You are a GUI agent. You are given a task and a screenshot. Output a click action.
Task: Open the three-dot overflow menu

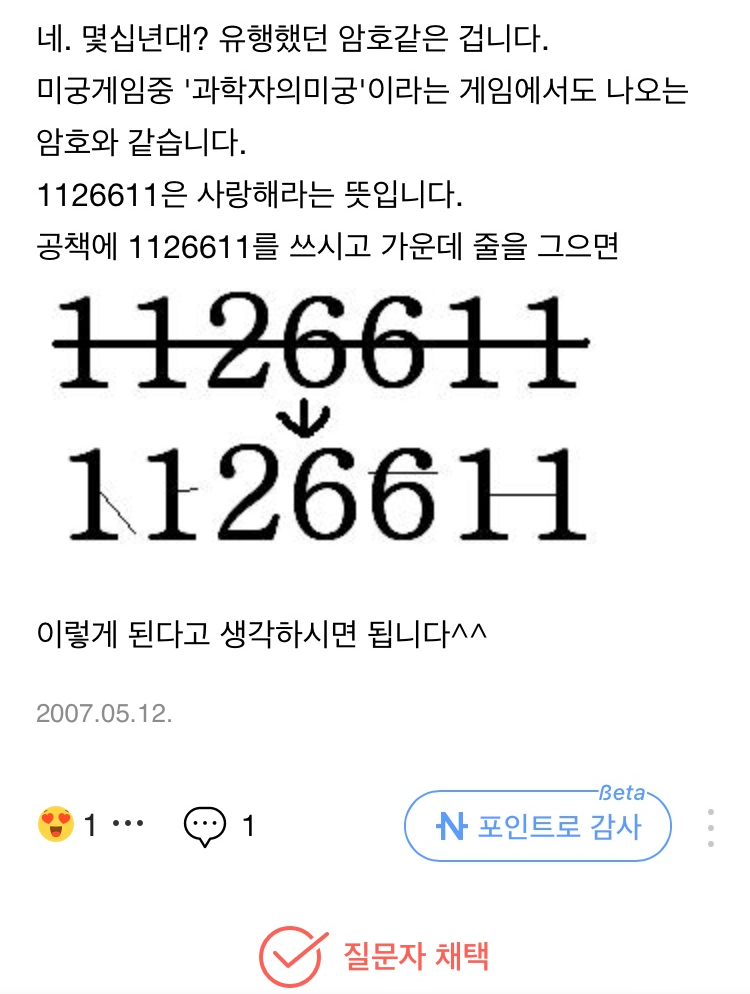pos(710,828)
